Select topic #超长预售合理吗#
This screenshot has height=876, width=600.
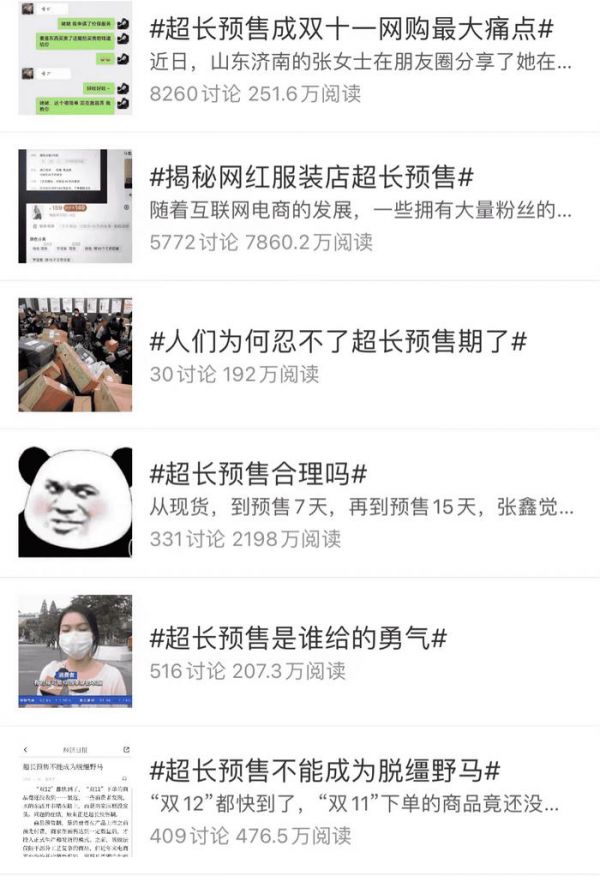pyautogui.click(x=258, y=472)
